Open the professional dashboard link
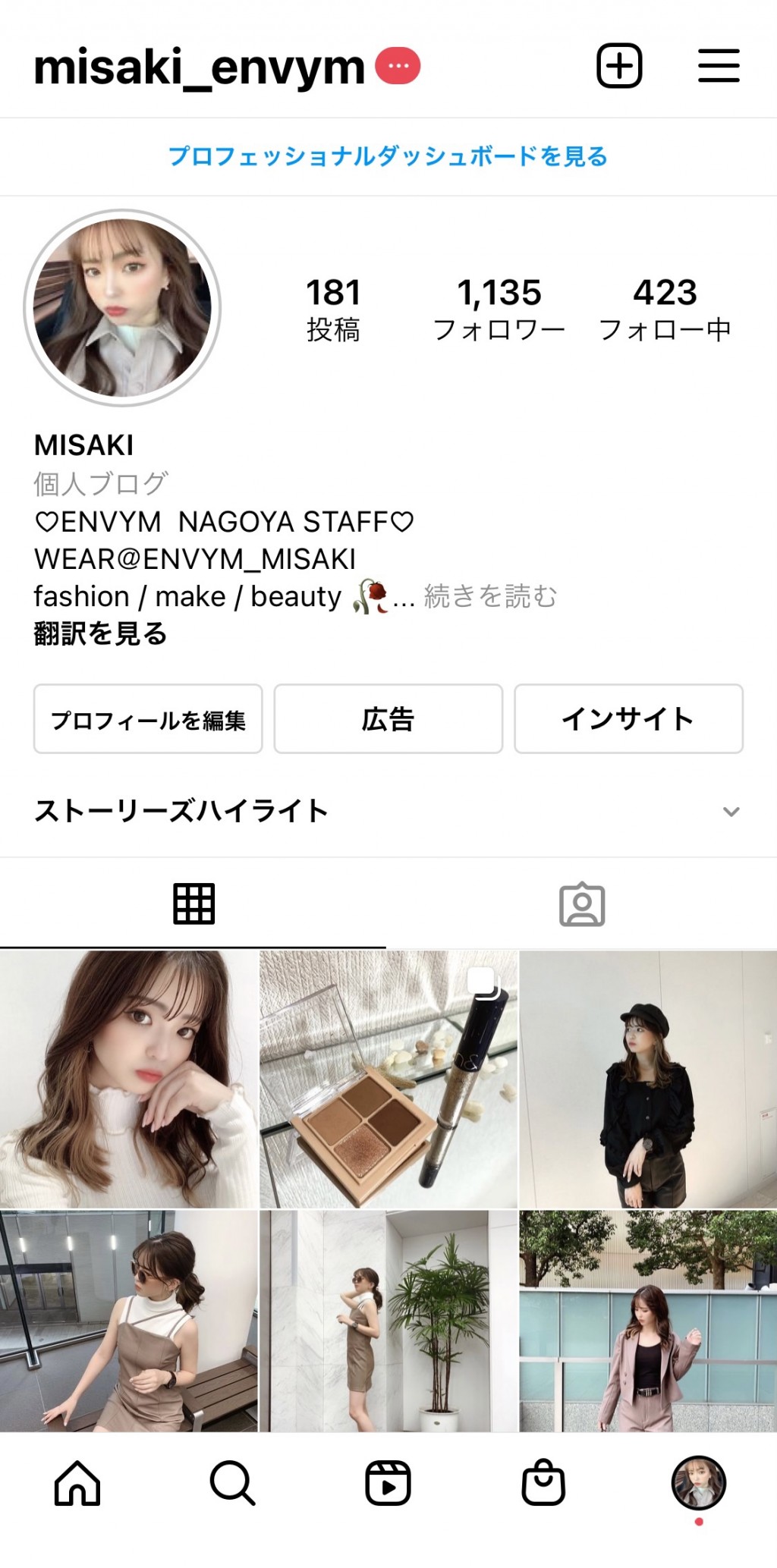 click(388, 156)
